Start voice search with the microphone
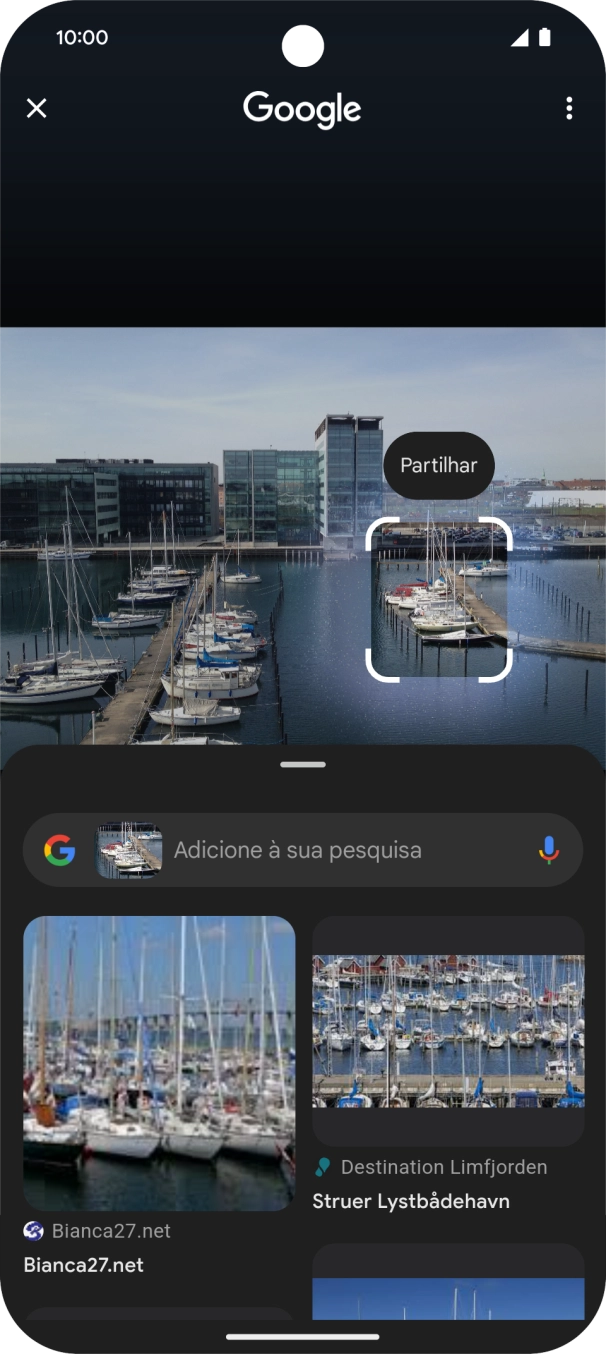Image resolution: width=606 pixels, height=1354 pixels. tap(548, 850)
